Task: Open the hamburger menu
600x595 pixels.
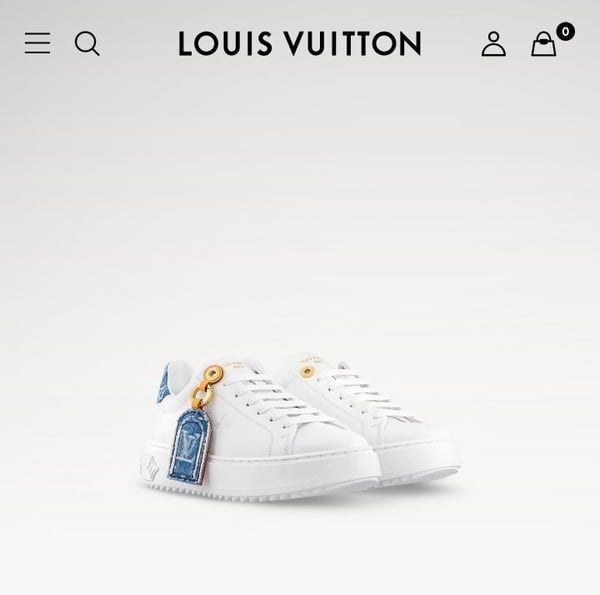Action: coord(37,43)
